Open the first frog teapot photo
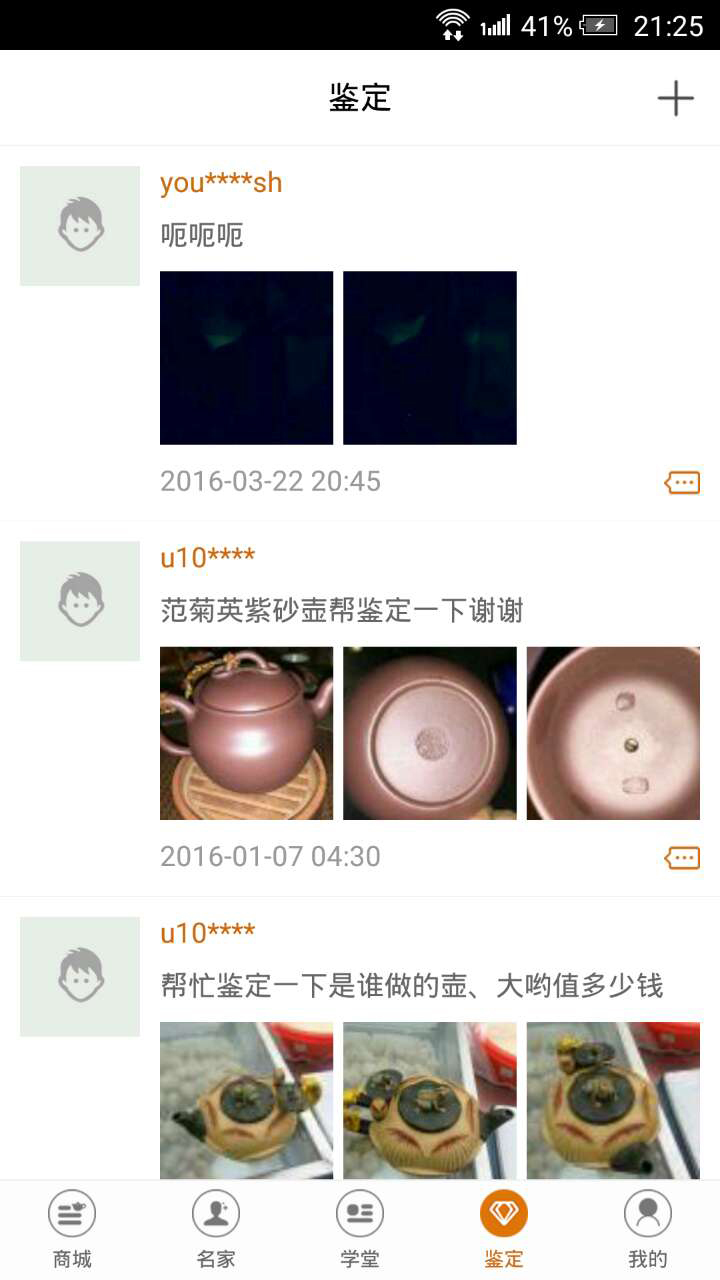 click(246, 1100)
